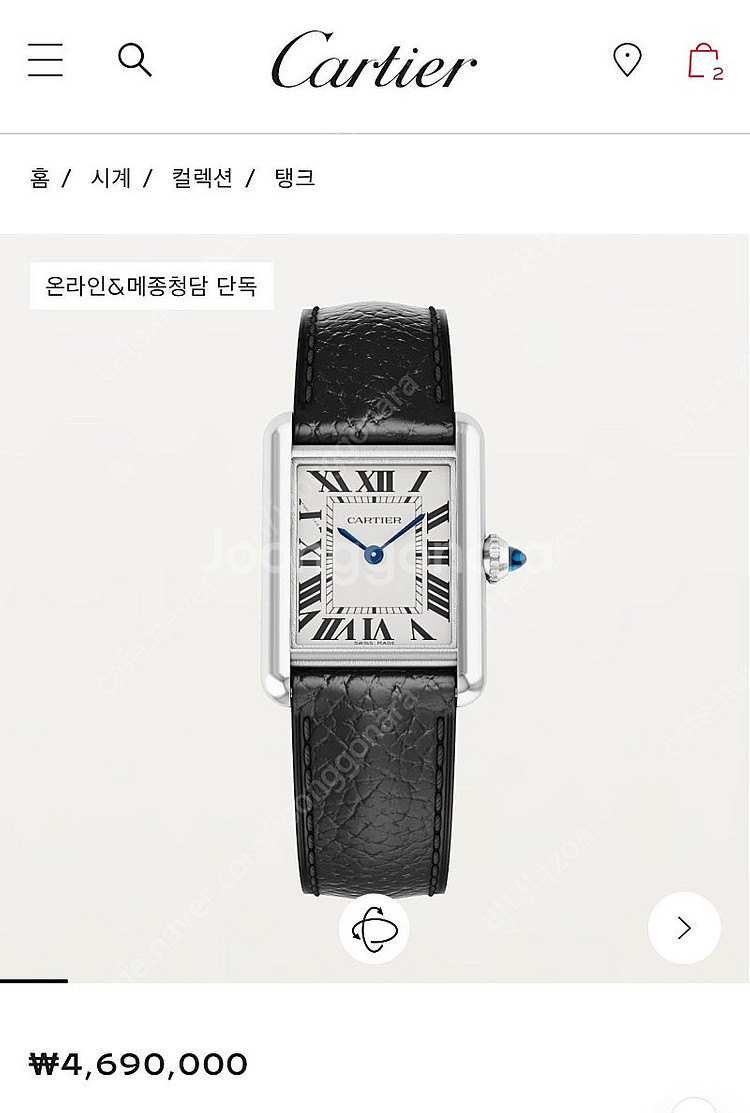Go to 탱크 breadcrumb
Screen dimensions: 750x1113
tap(295, 178)
